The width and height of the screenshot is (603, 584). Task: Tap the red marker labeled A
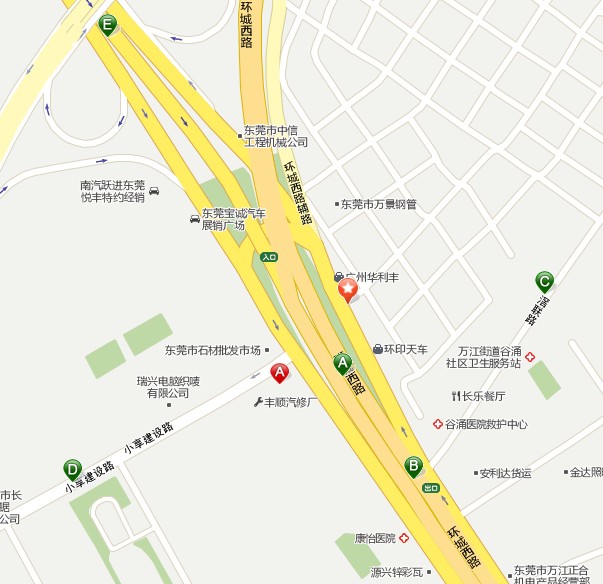pyautogui.click(x=280, y=374)
